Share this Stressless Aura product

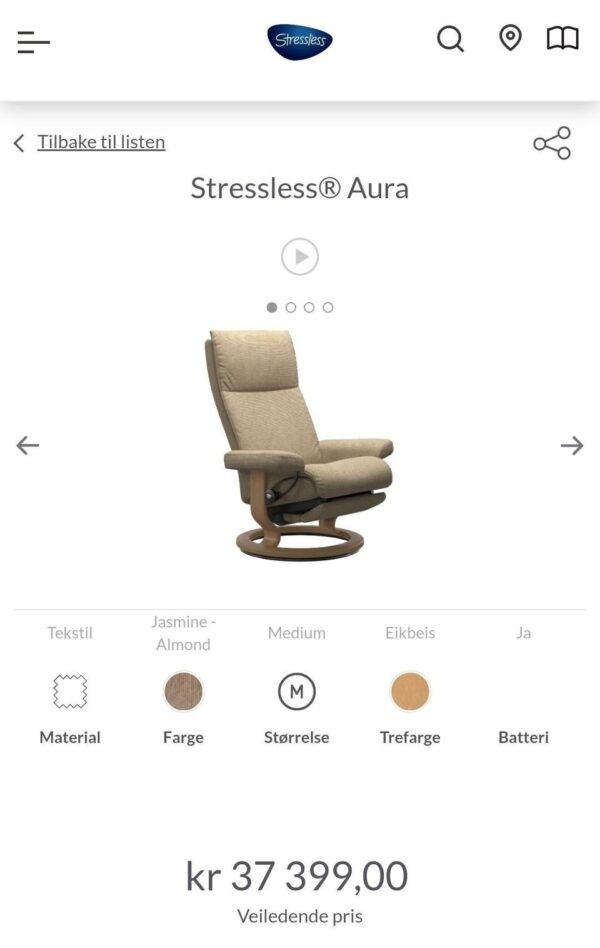[552, 143]
